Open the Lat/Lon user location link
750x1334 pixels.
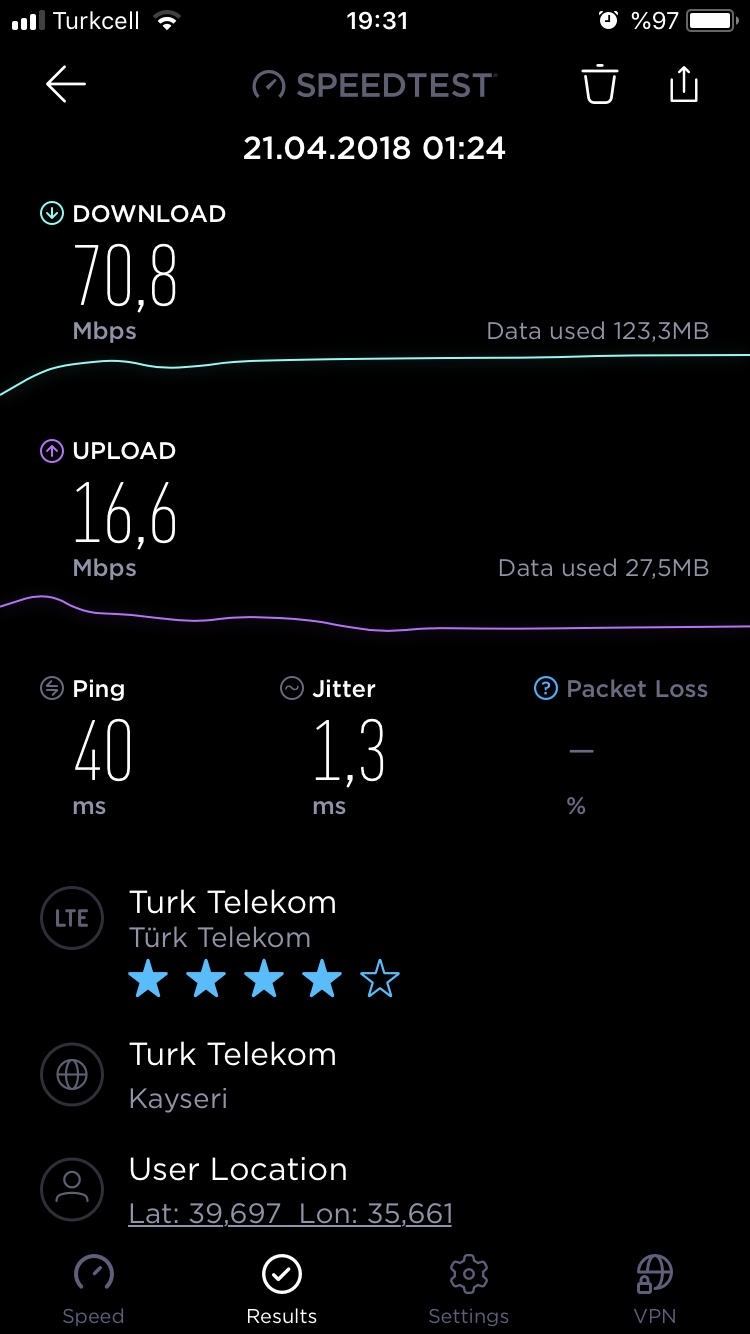(291, 1214)
